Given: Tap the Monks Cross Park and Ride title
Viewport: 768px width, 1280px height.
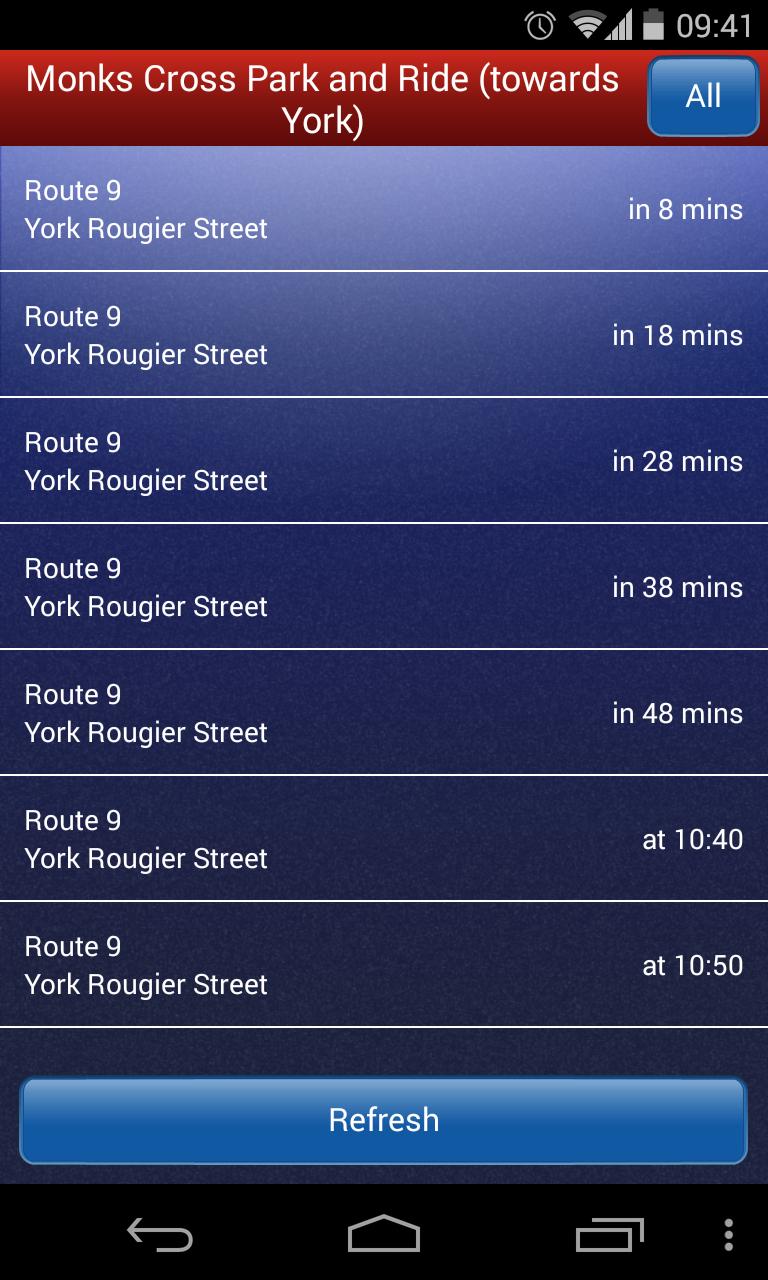Looking at the screenshot, I should 320,96.
